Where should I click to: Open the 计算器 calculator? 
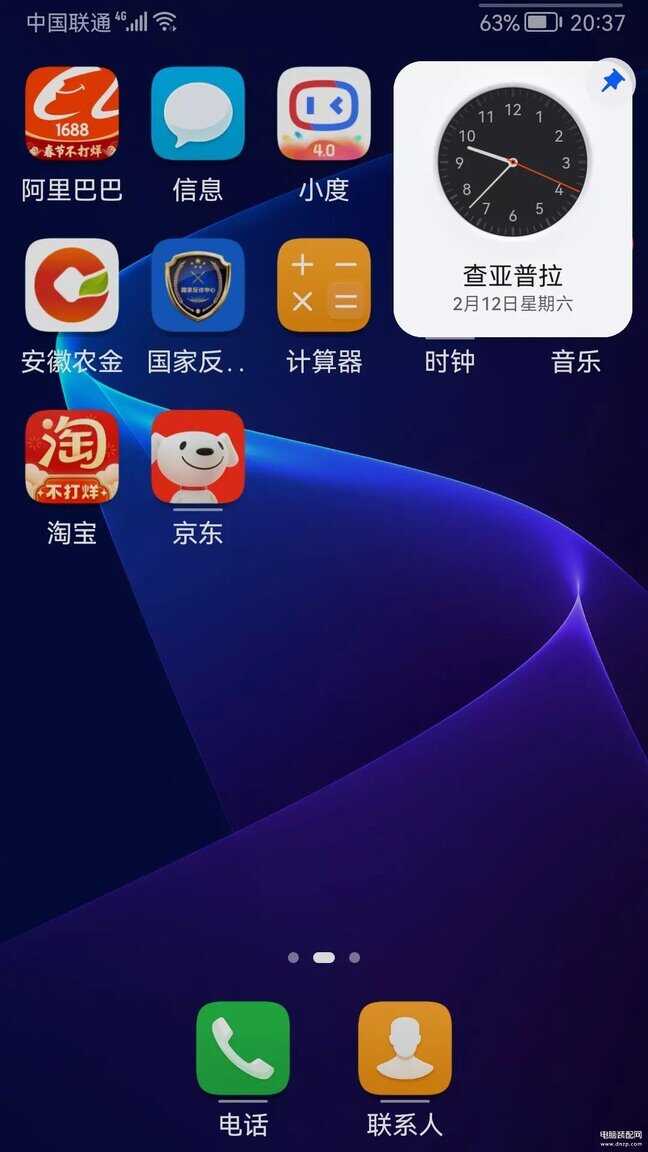(x=324, y=286)
